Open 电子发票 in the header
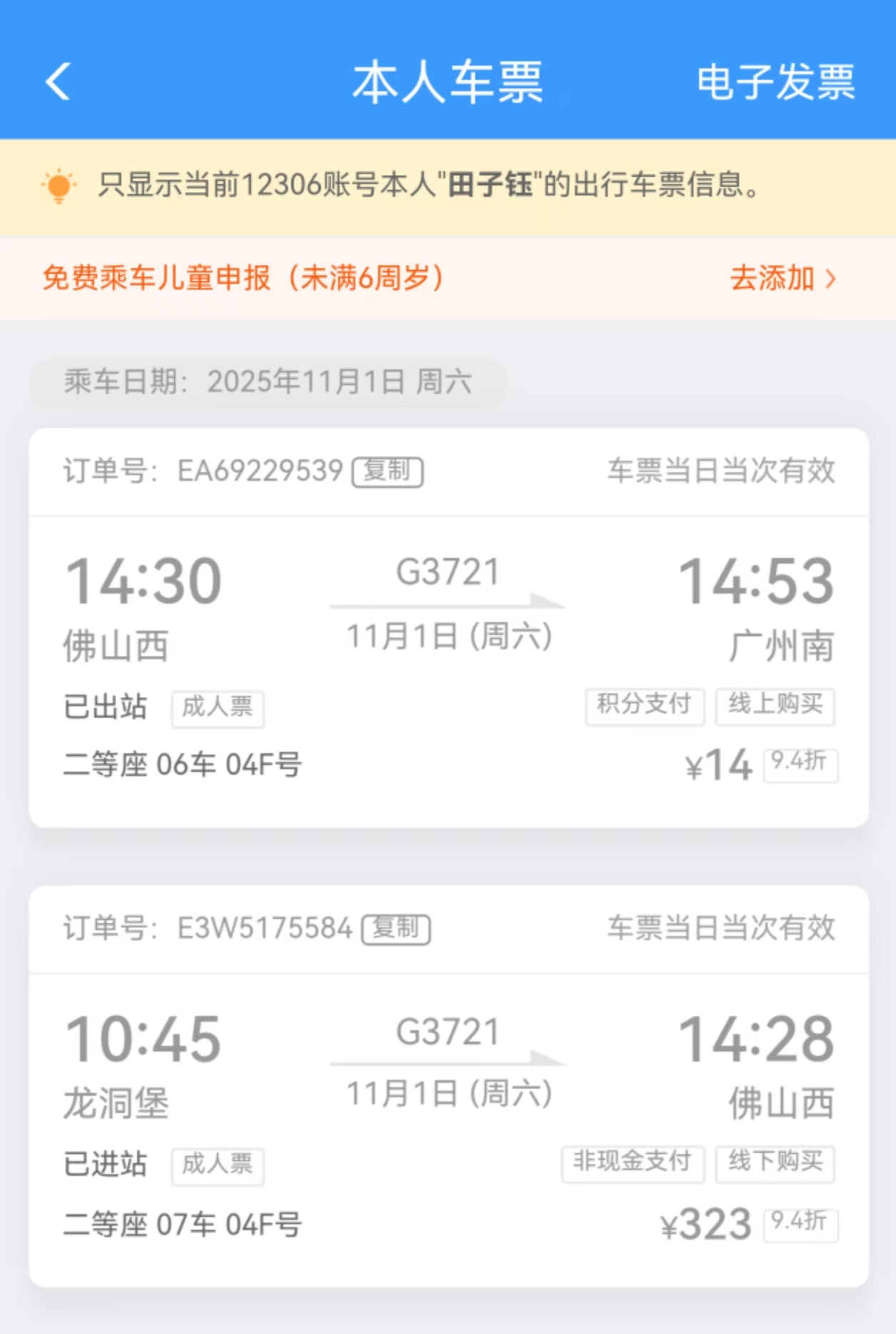The width and height of the screenshot is (896, 1334). point(775,82)
